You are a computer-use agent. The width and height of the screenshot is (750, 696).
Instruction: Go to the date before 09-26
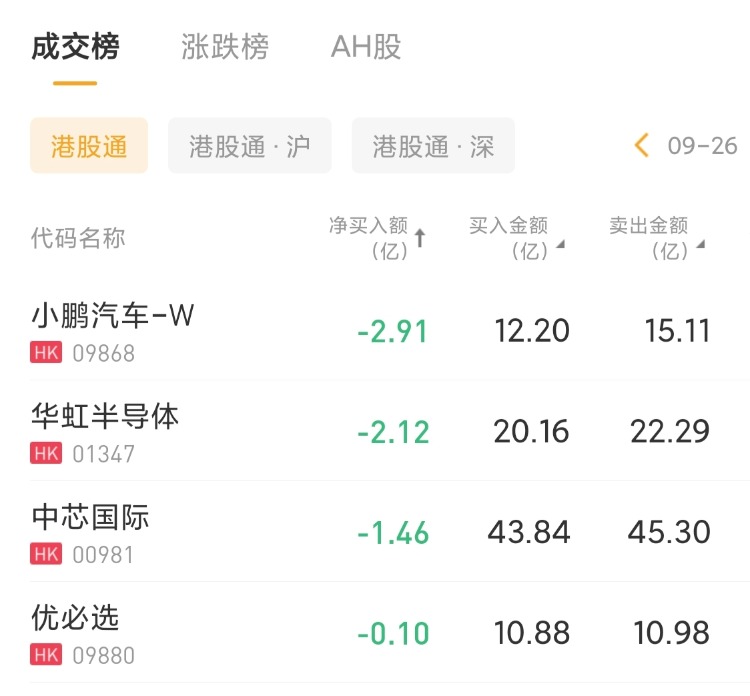[641, 146]
